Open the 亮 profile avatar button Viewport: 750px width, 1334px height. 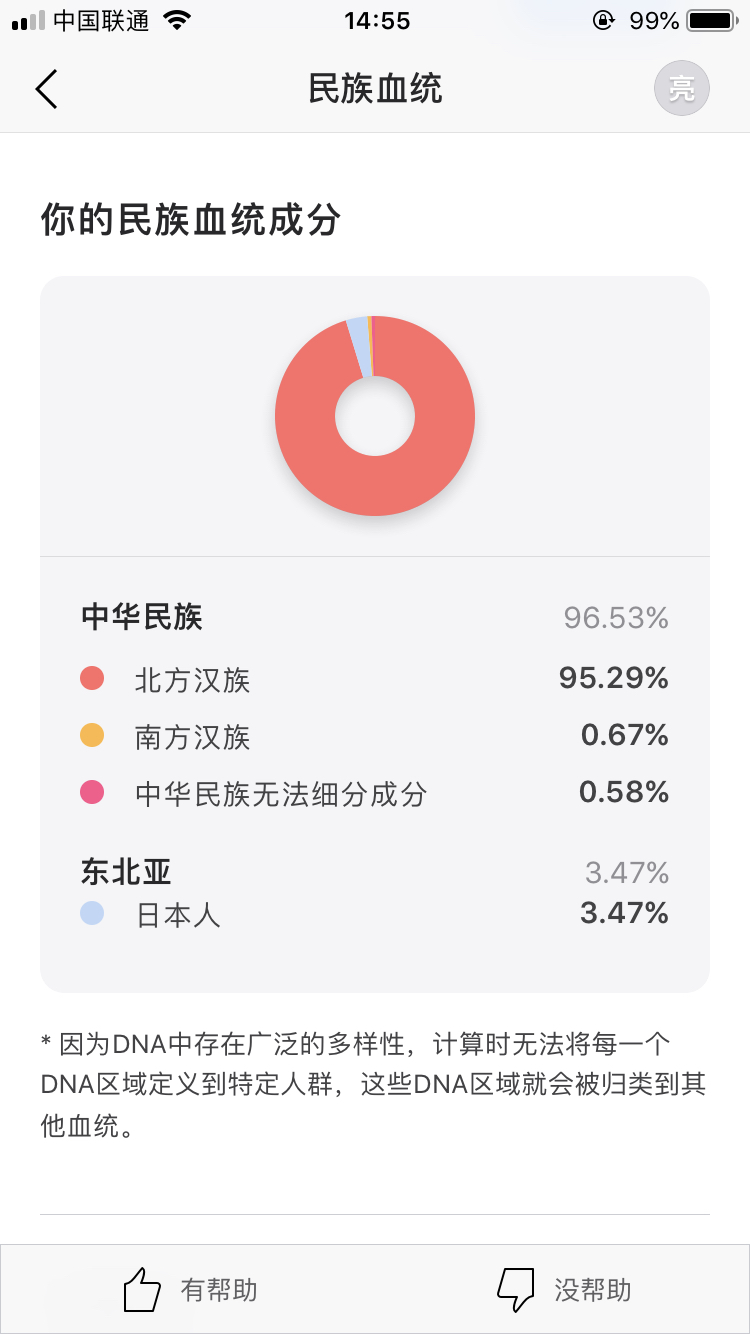coord(682,89)
